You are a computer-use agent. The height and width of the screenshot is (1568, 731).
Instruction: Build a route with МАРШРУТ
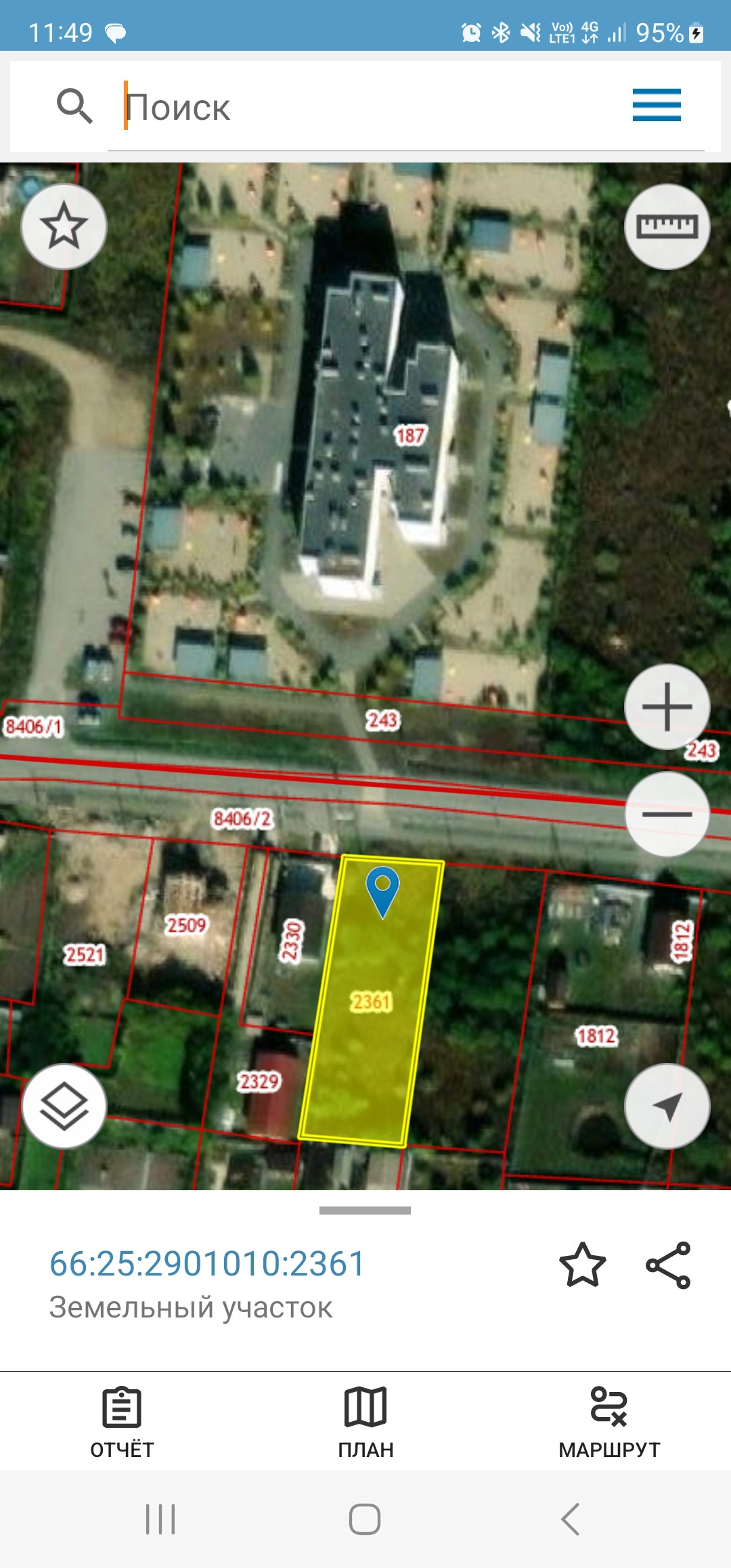point(609,1422)
